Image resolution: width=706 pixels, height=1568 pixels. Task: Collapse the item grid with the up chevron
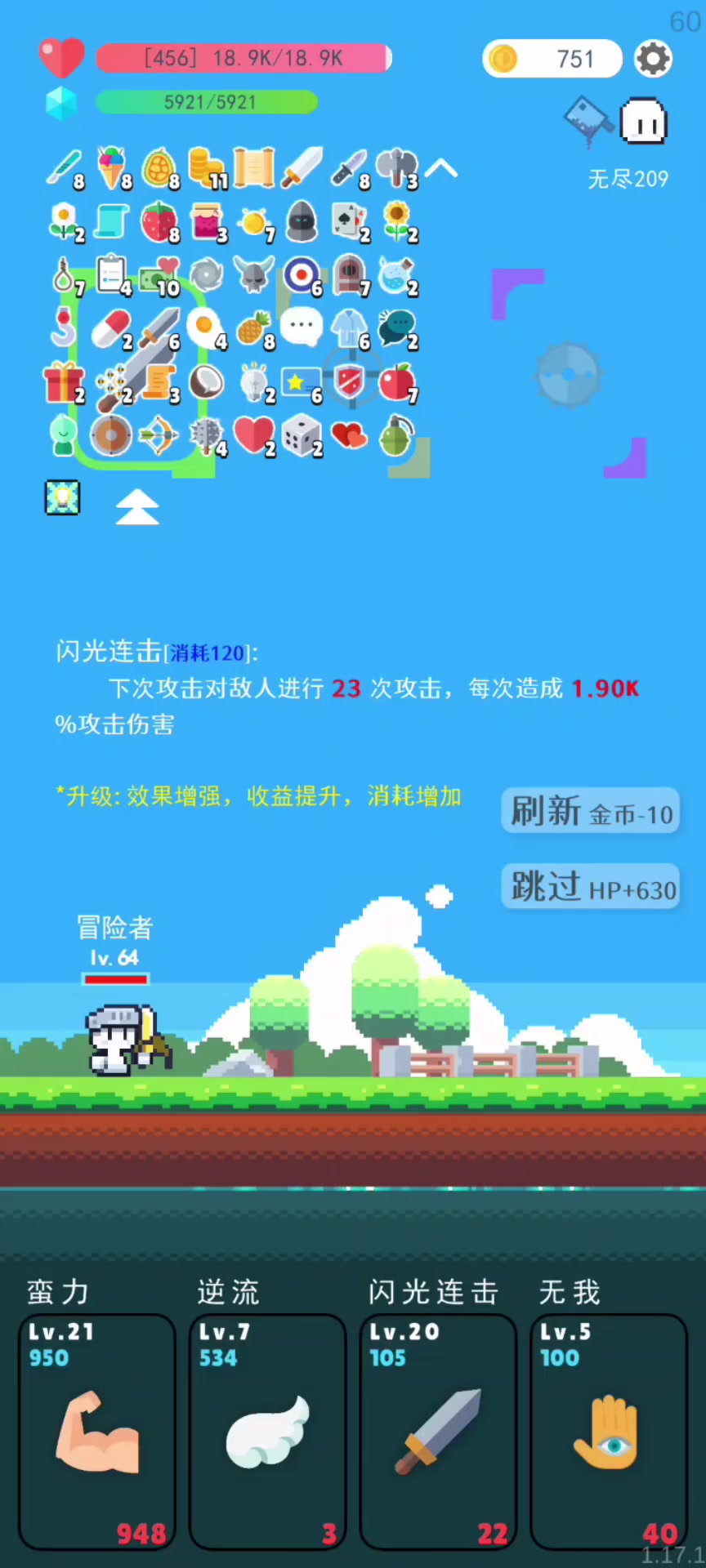(441, 168)
